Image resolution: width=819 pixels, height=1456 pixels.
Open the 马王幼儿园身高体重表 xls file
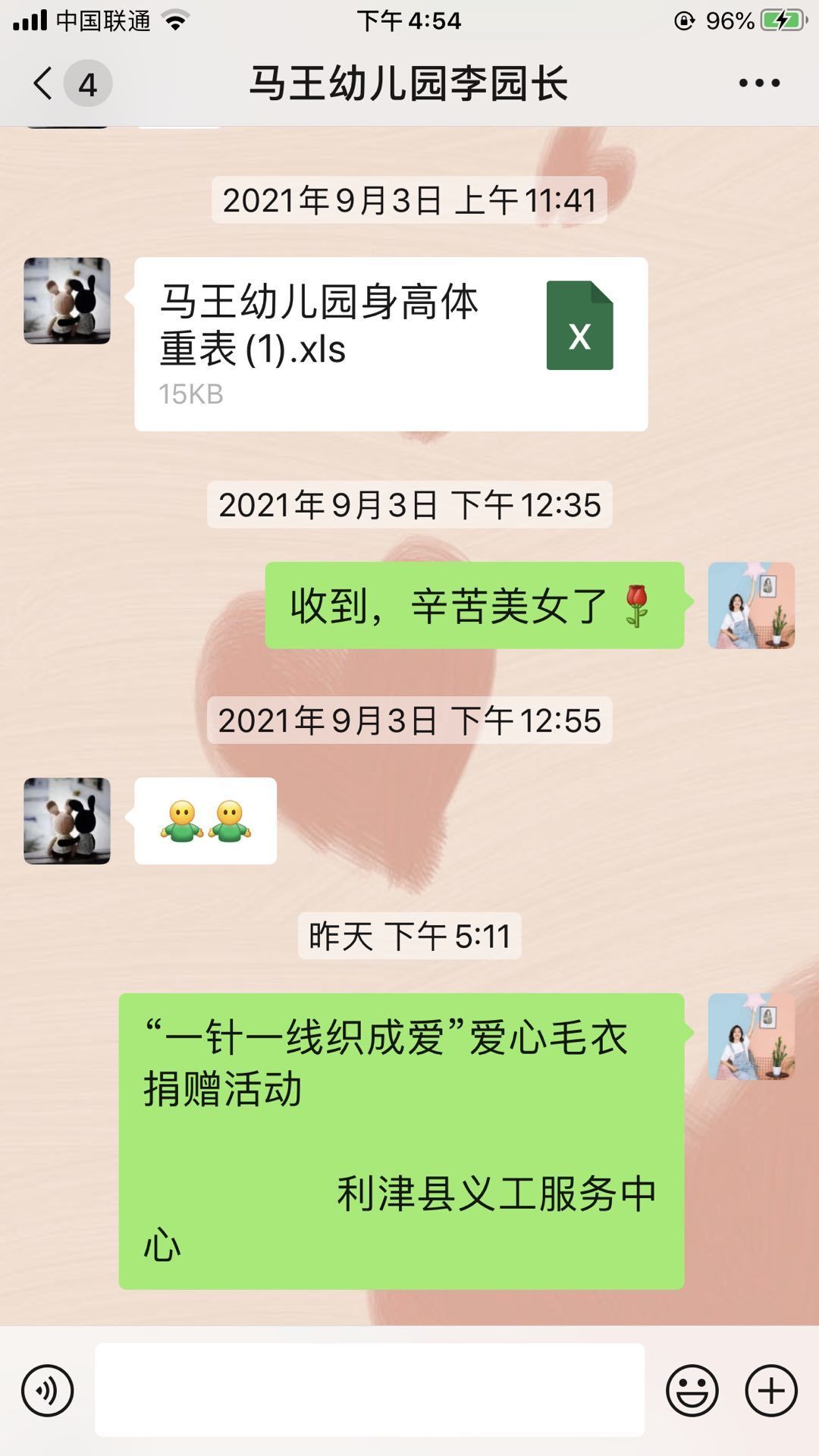(x=391, y=344)
